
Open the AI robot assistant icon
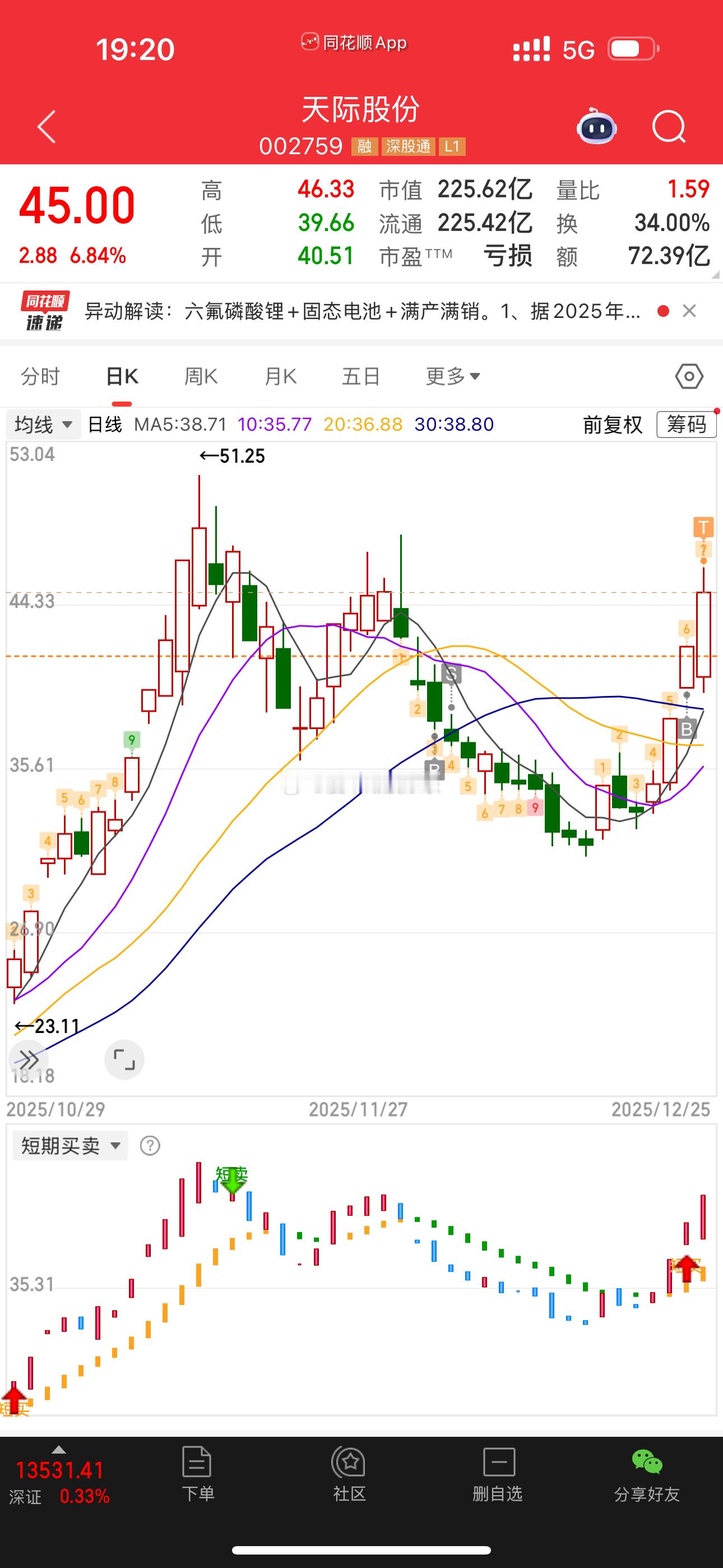[596, 127]
